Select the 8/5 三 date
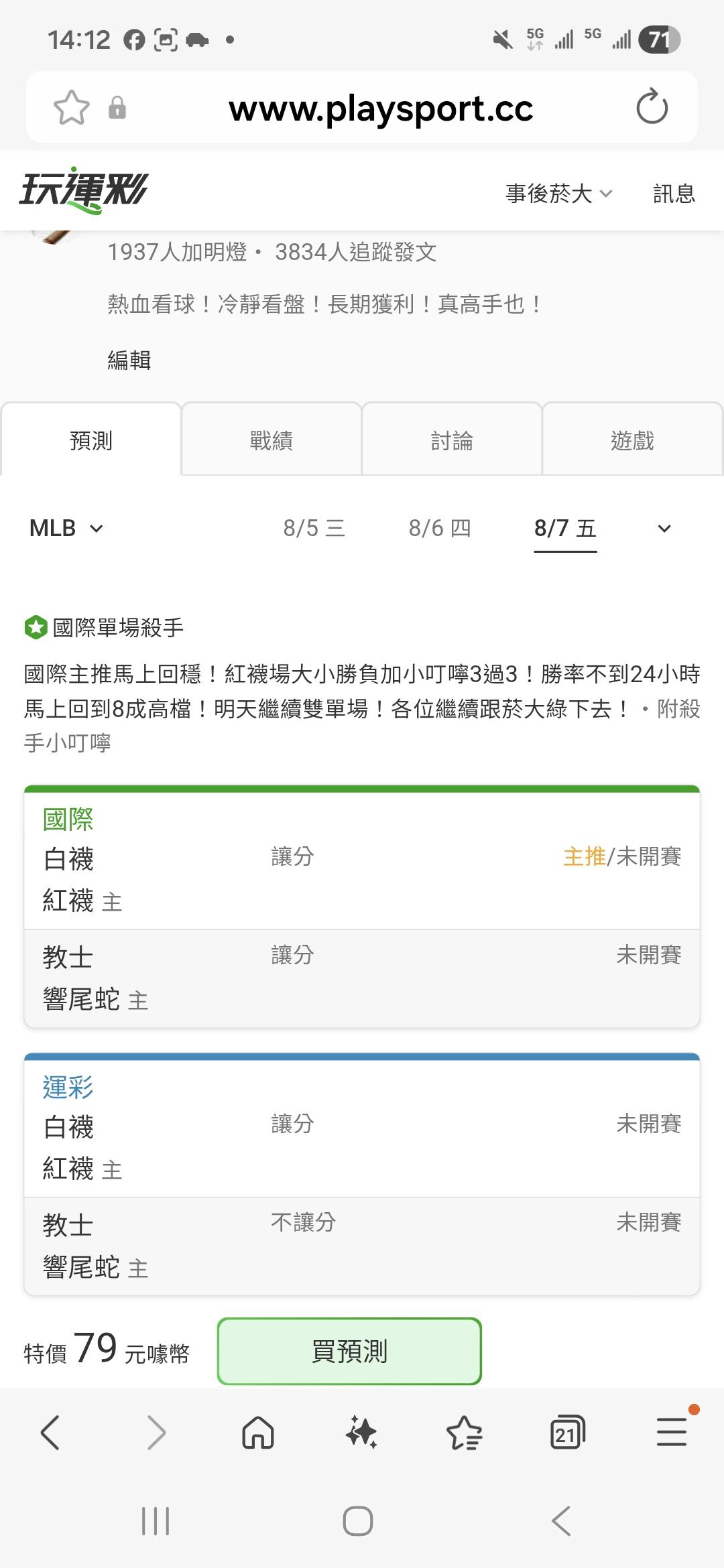Screen dimensions: 724x1568 [314, 528]
